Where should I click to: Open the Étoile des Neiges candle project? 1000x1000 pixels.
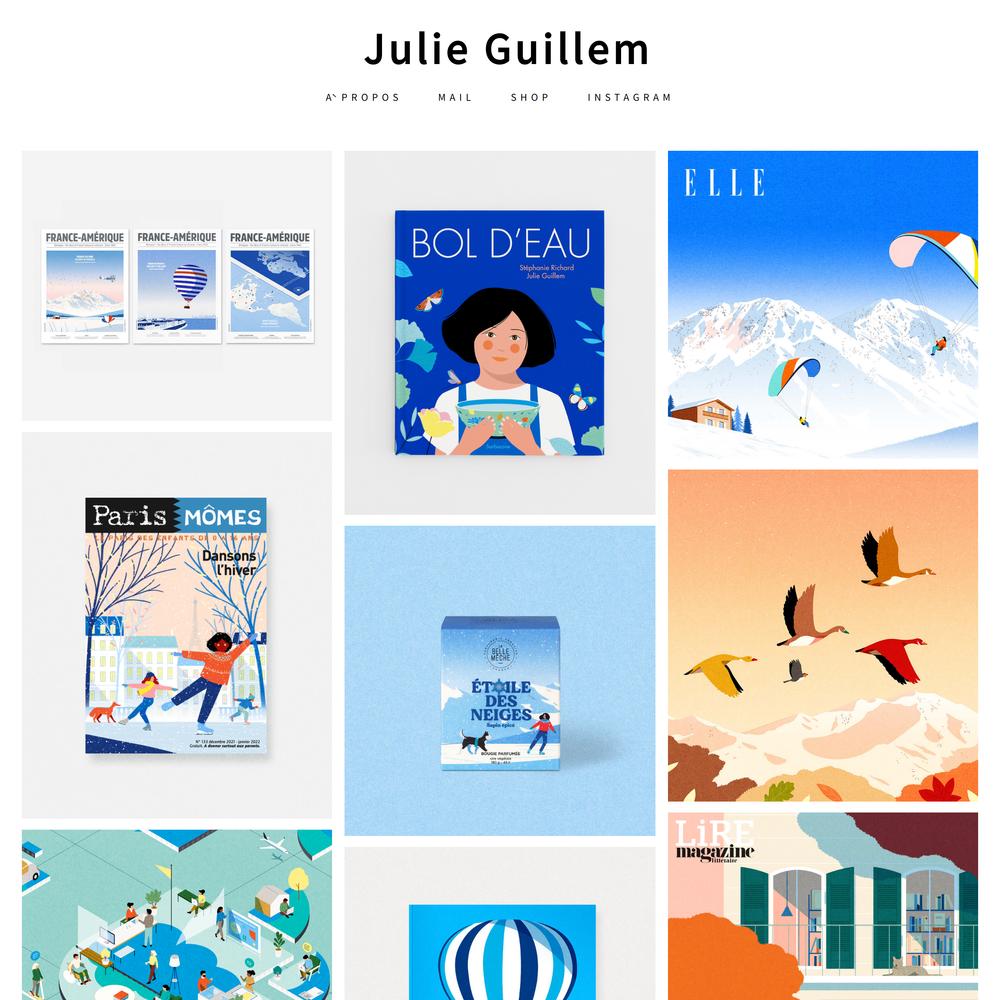[x=499, y=680]
